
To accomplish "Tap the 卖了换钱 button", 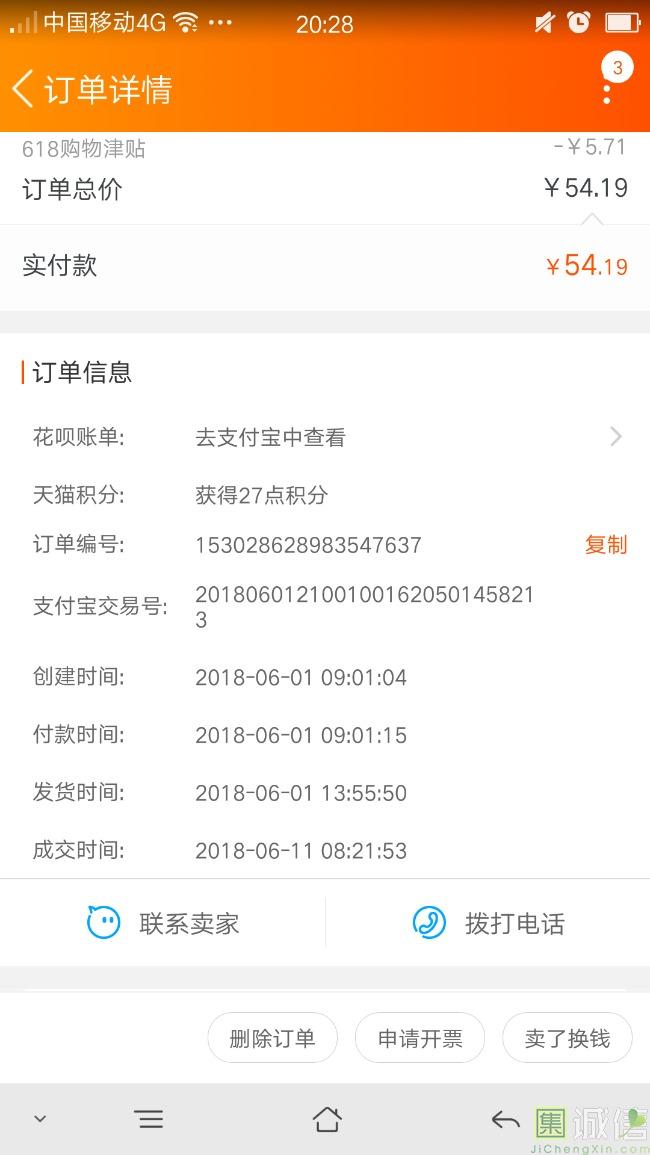I will (567, 1039).
